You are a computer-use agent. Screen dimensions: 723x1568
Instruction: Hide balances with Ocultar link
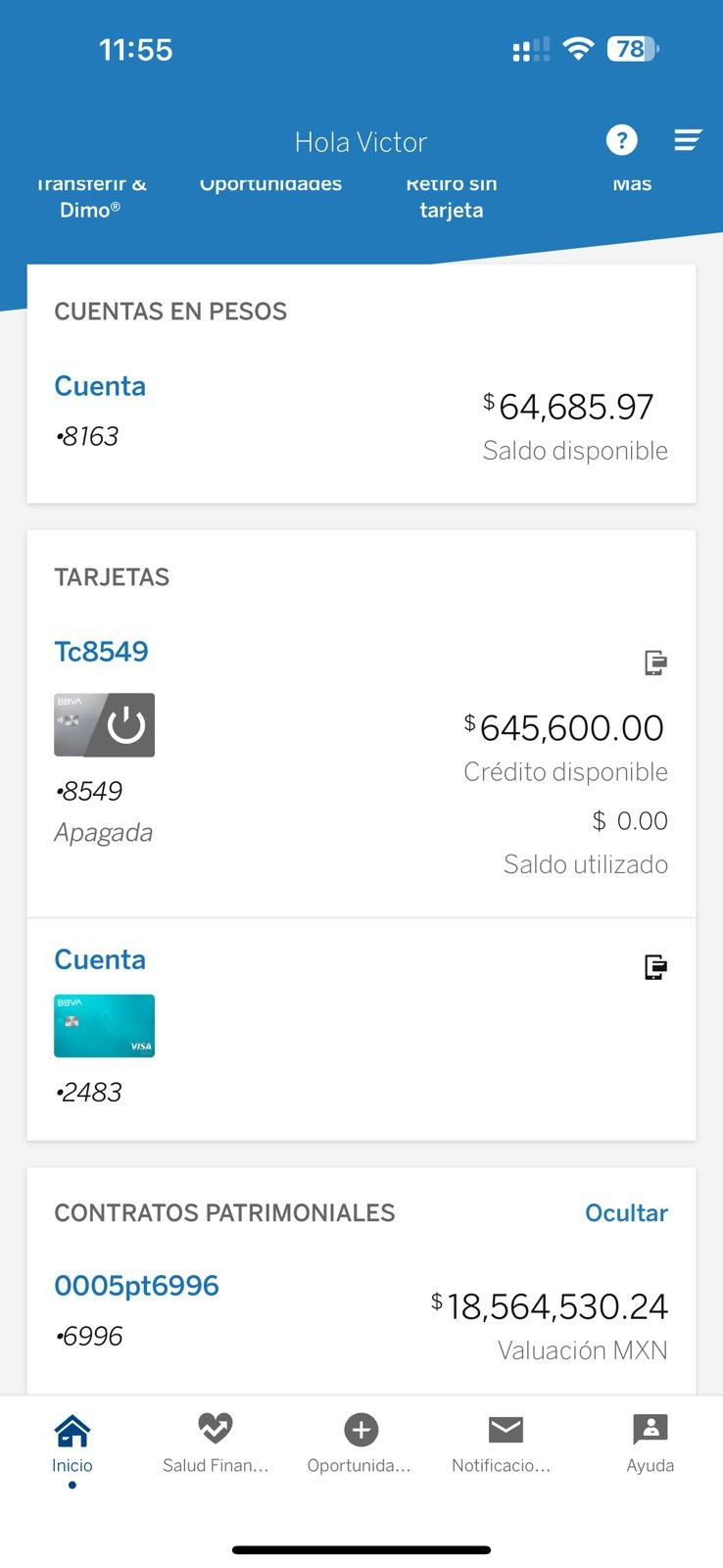(x=626, y=1213)
